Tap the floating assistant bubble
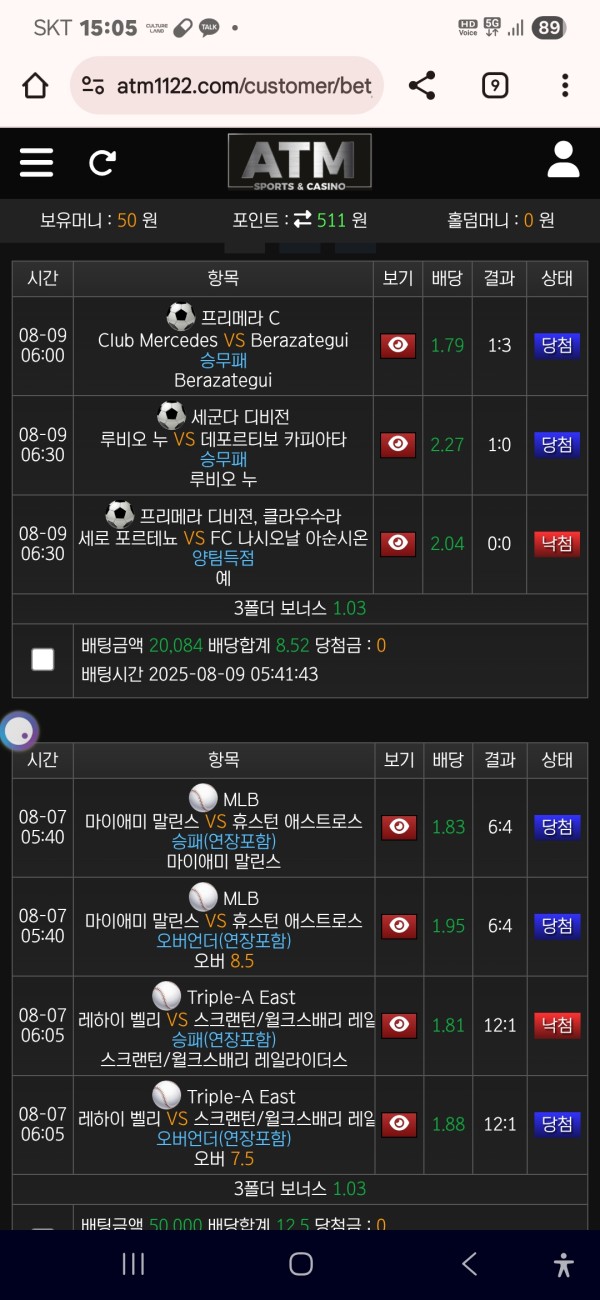600x1300 pixels. [20, 732]
